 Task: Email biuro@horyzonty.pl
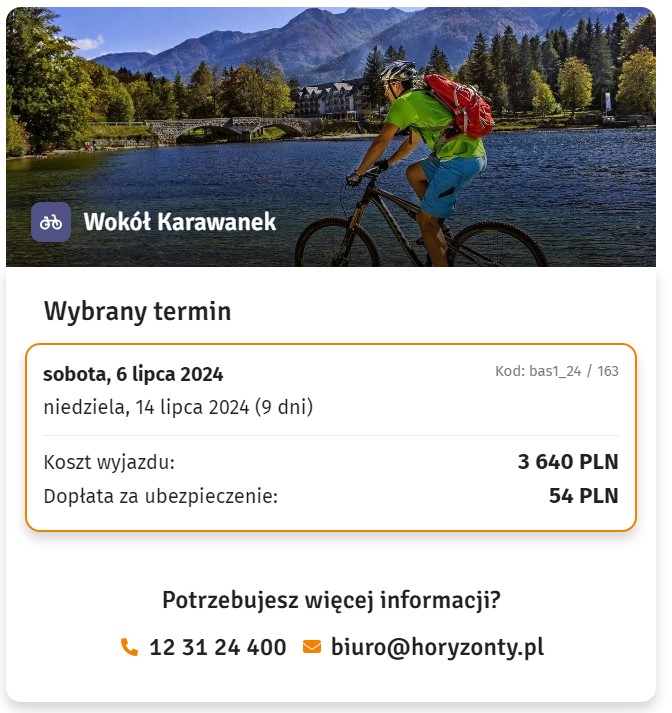tap(436, 647)
